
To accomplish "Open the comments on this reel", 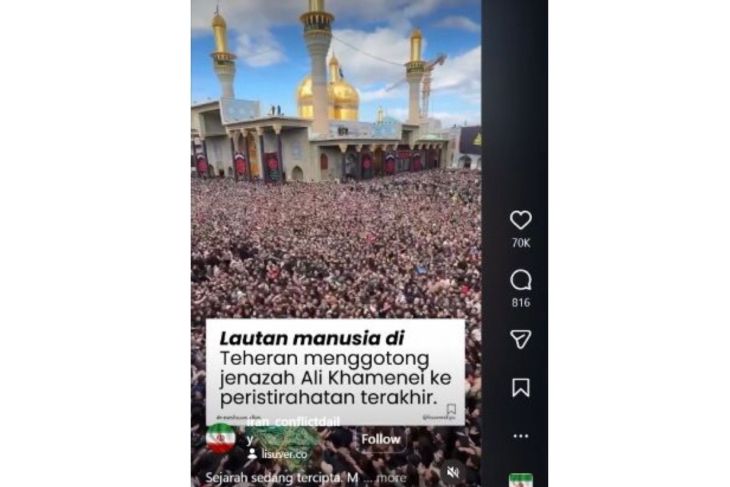I will [520, 280].
